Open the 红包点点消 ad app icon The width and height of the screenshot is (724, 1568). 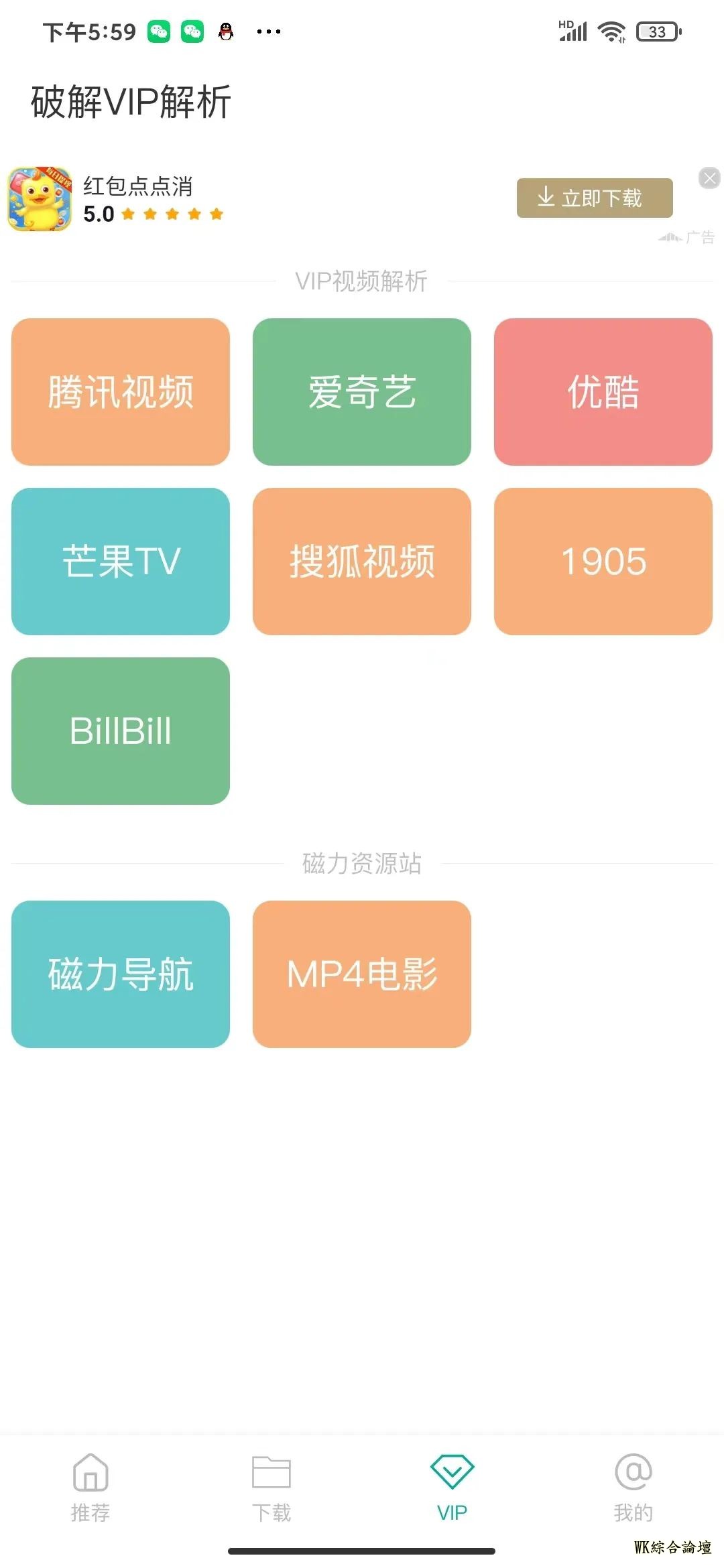[x=40, y=199]
